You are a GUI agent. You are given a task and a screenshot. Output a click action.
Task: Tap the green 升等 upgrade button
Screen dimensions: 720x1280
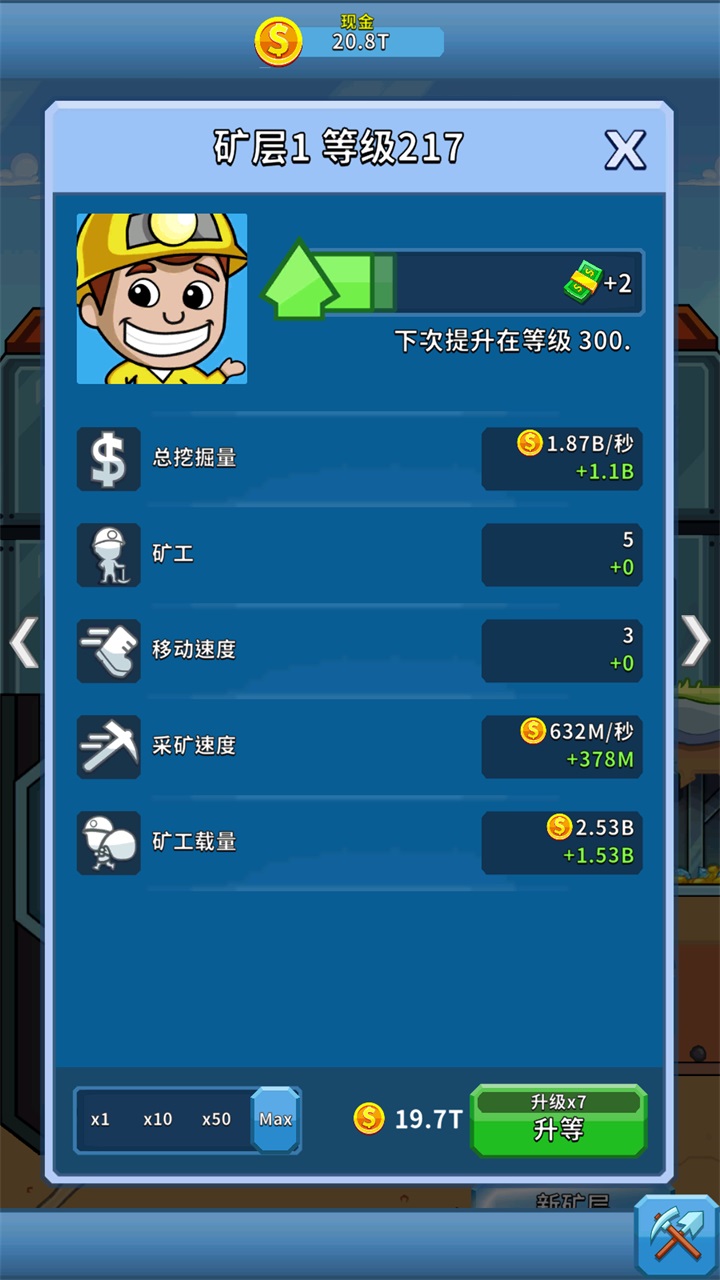pos(558,1121)
